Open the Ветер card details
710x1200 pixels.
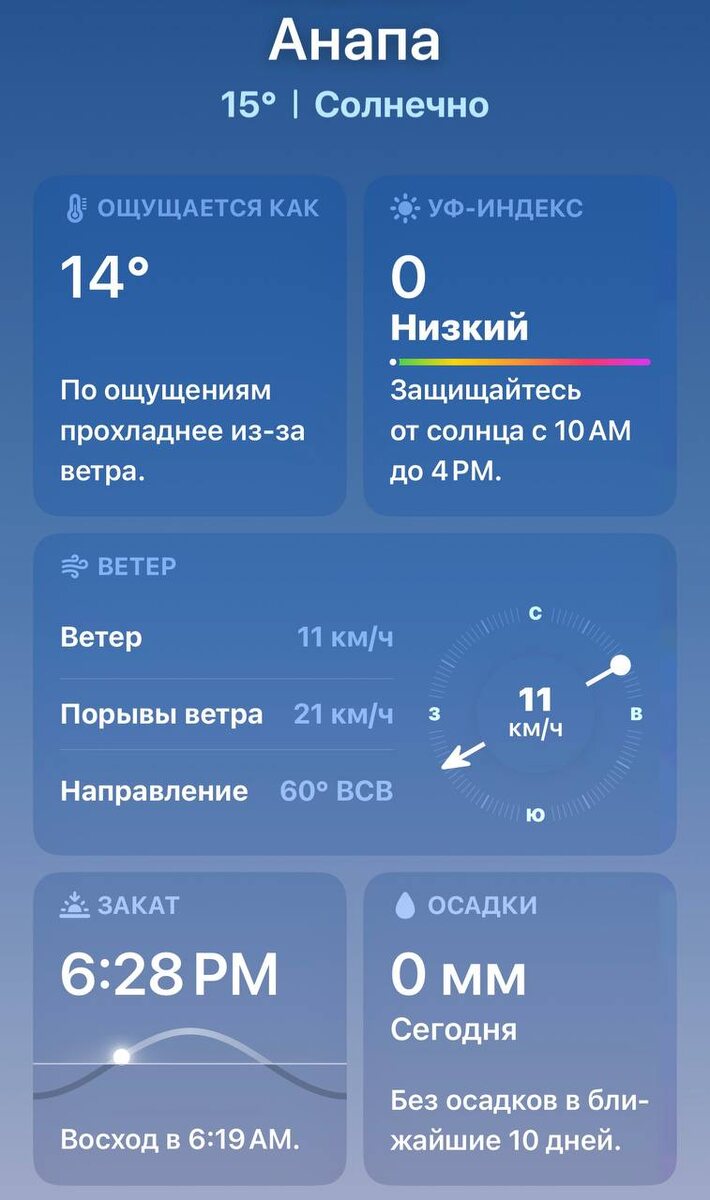[x=355, y=693]
